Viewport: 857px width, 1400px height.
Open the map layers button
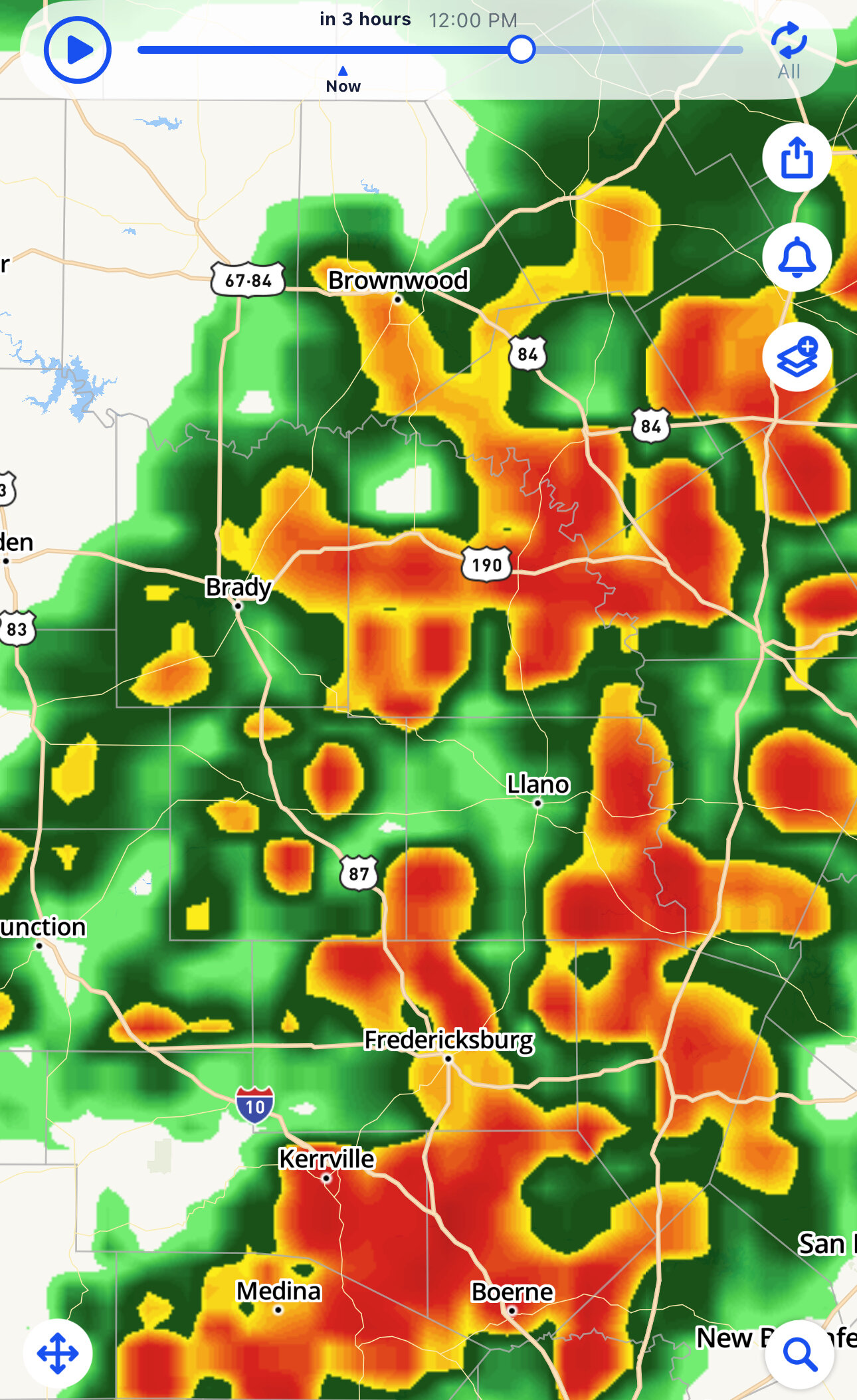(797, 357)
